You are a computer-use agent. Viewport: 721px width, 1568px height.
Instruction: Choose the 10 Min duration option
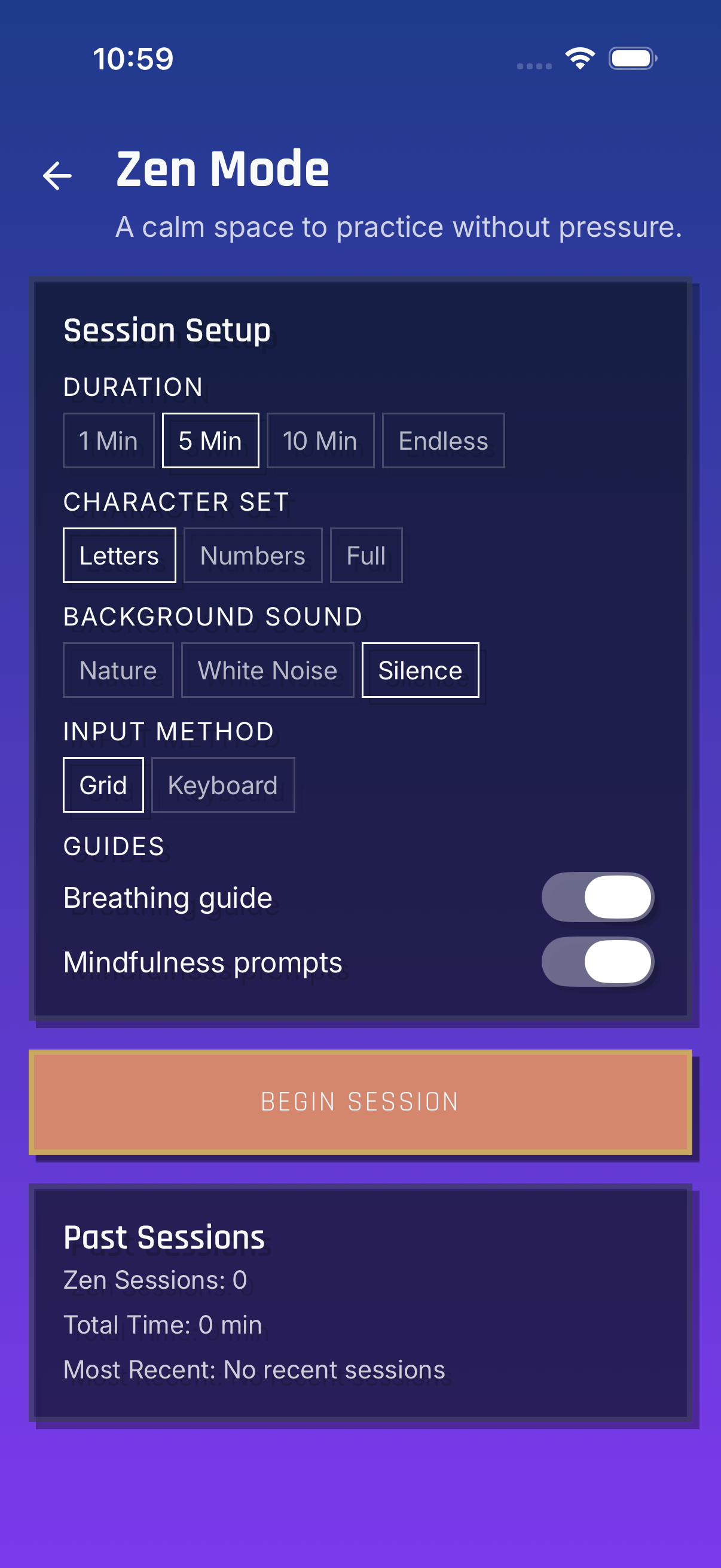[320, 440]
